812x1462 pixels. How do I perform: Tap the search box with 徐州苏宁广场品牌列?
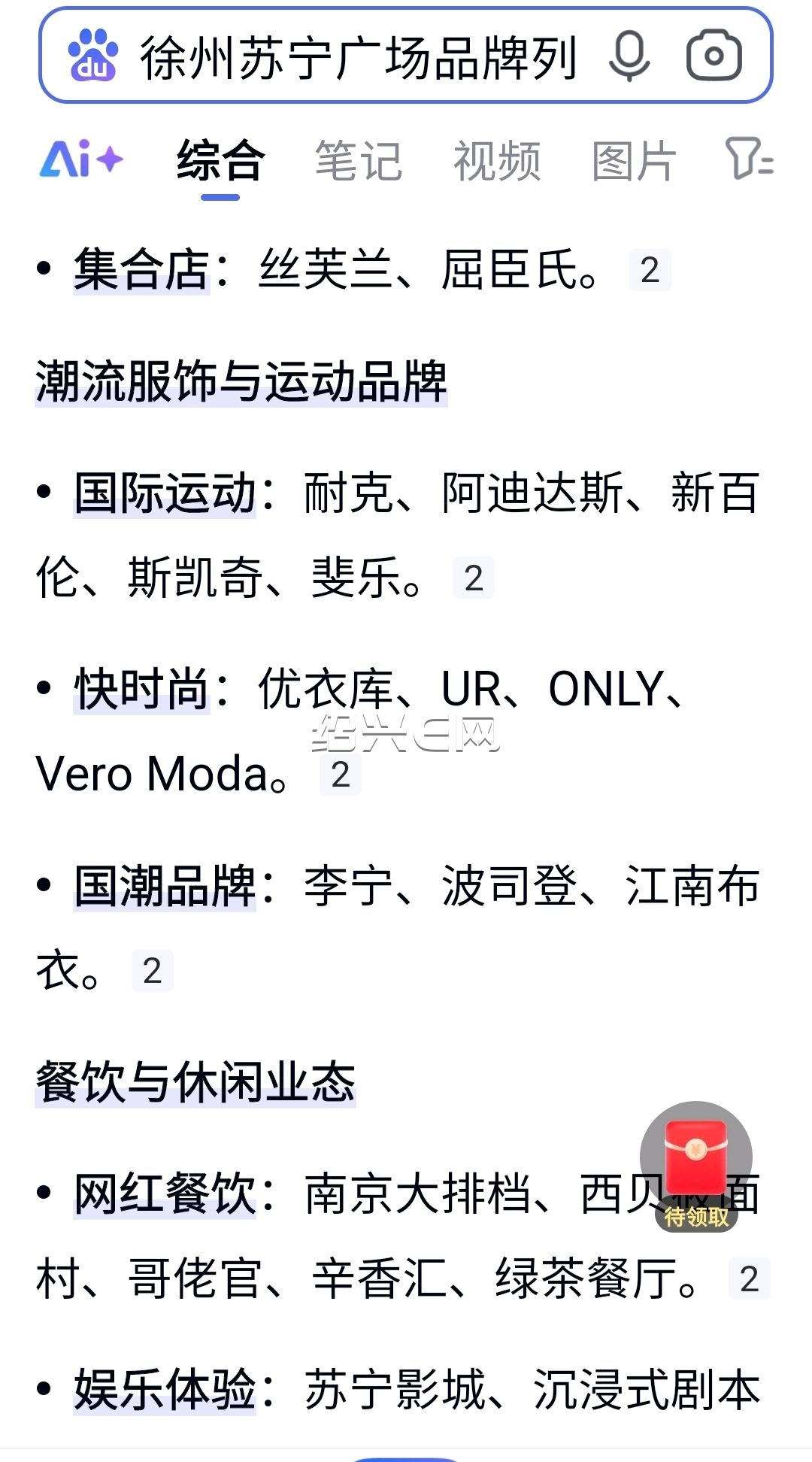pyautogui.click(x=359, y=56)
